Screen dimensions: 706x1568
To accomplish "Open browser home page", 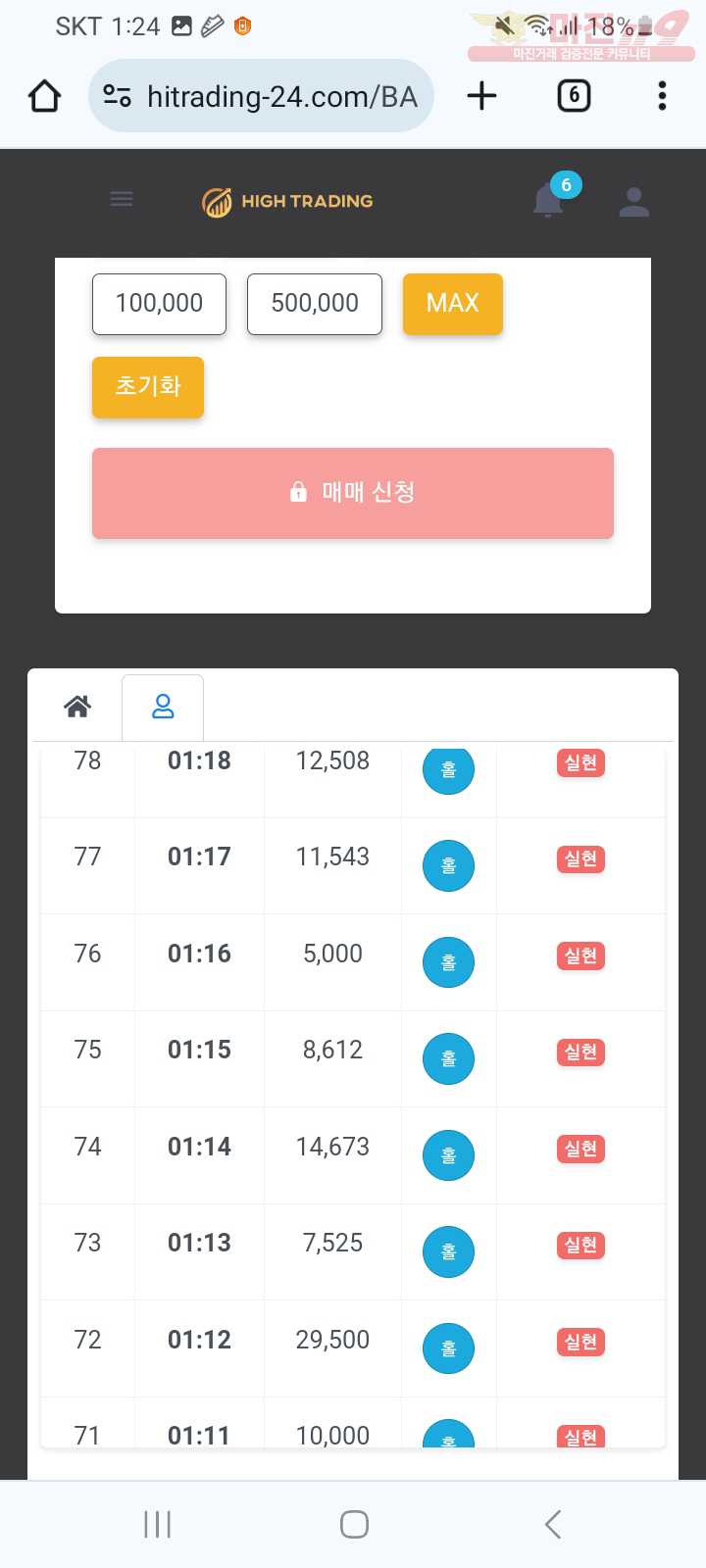I will click(45, 96).
